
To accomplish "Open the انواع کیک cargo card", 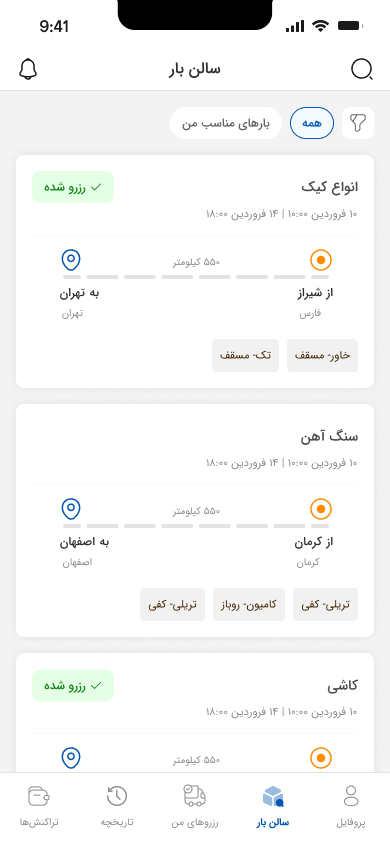I will pyautogui.click(x=195, y=271).
